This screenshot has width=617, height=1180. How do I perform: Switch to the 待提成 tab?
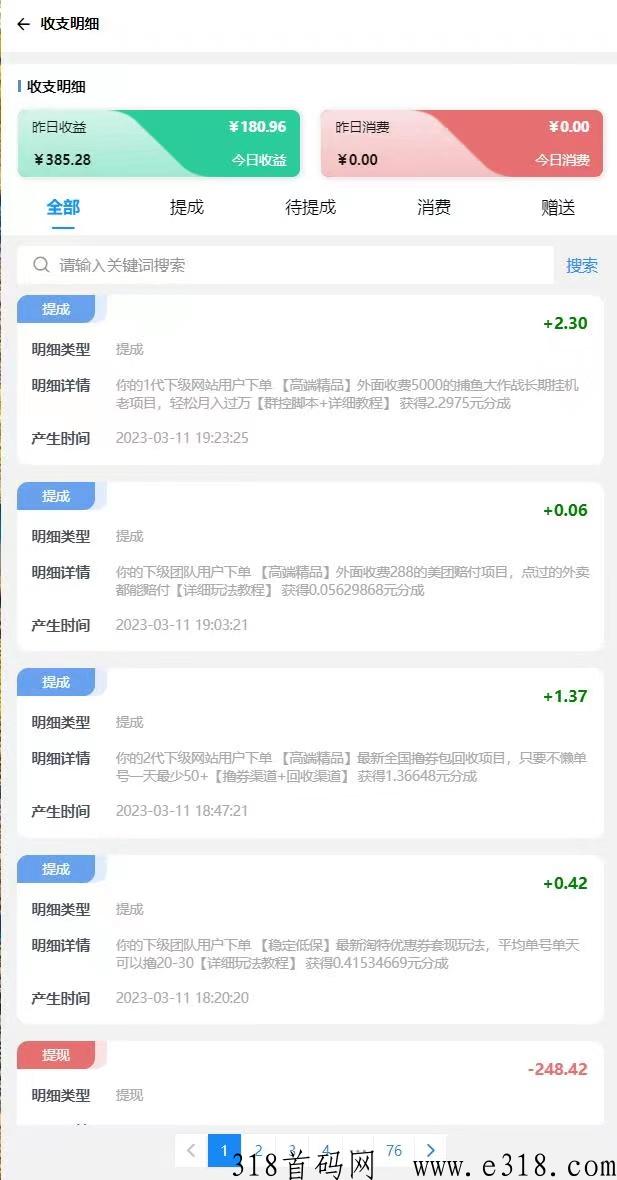point(310,208)
